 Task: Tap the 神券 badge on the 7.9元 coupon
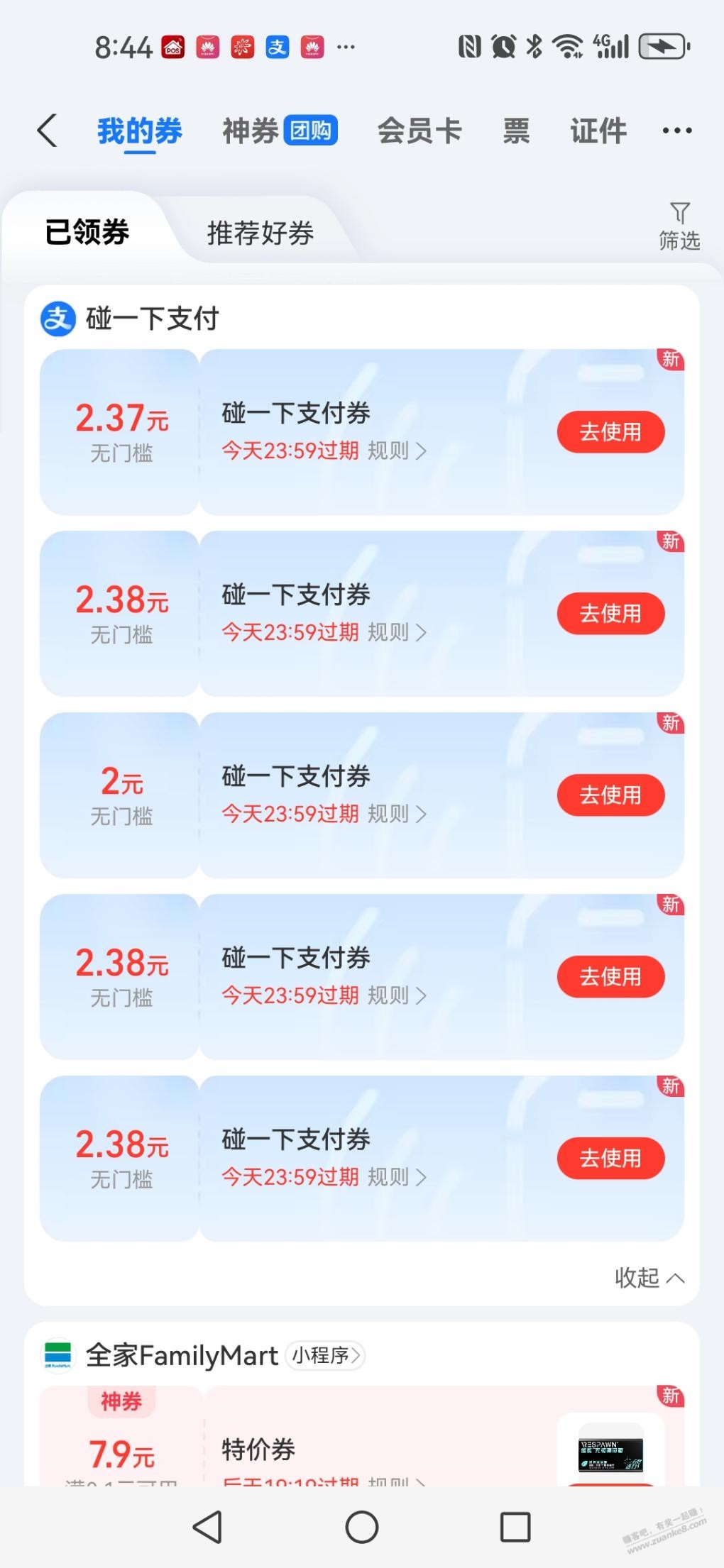coord(121,1401)
